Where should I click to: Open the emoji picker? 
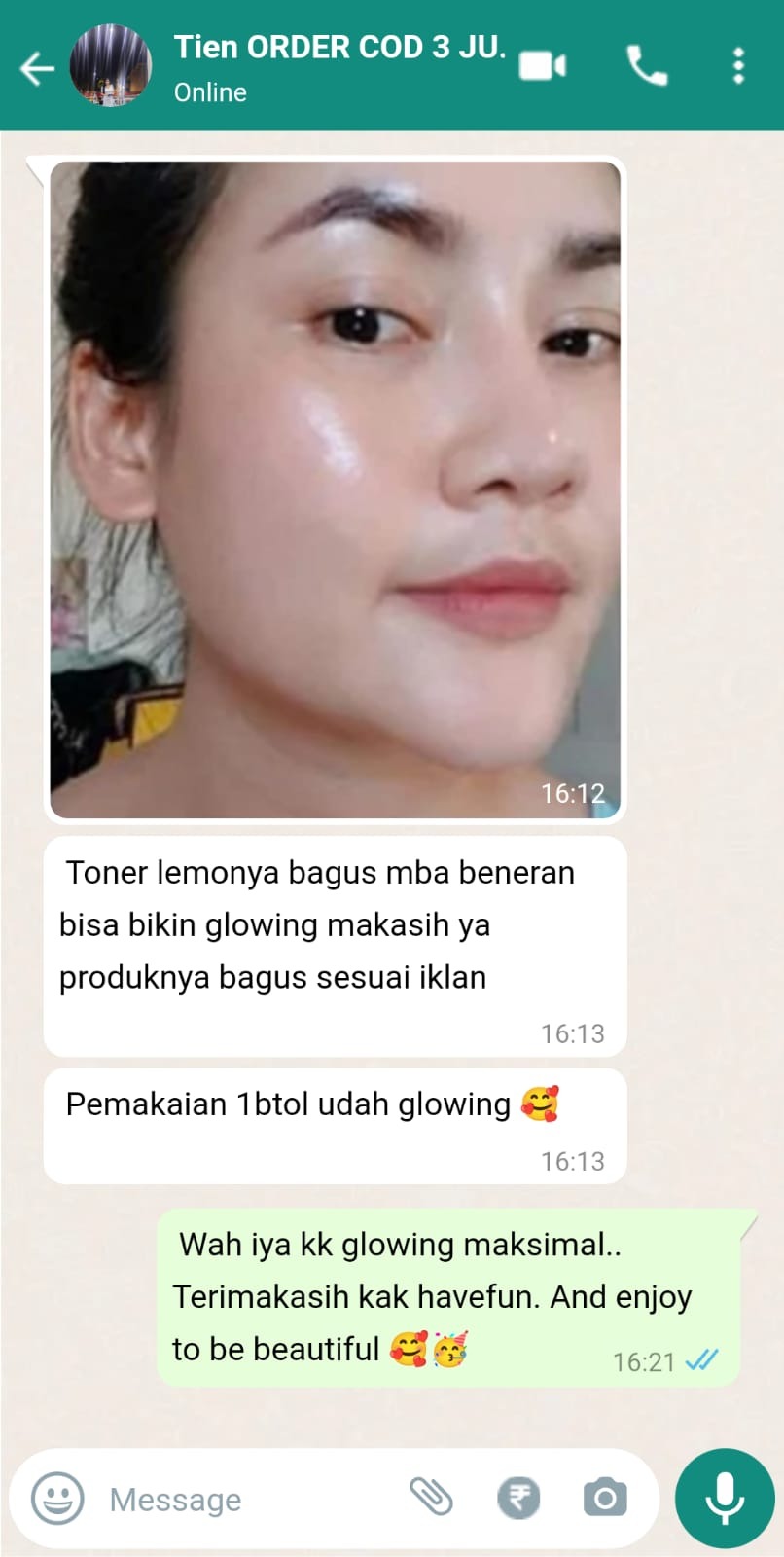57,1499
